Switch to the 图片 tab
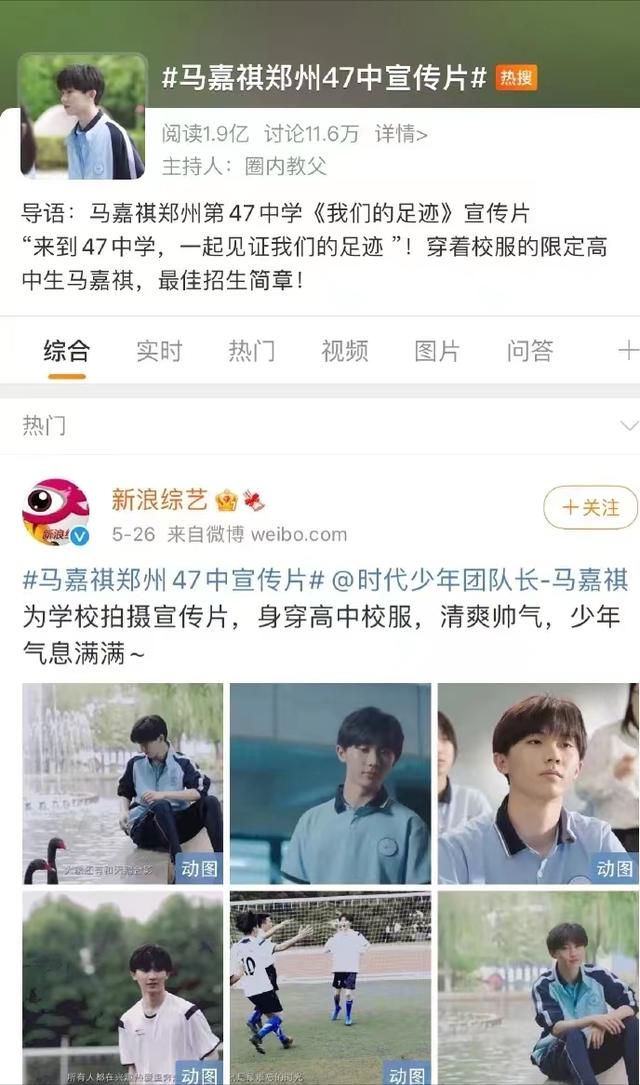The image size is (640, 1085). 437,351
